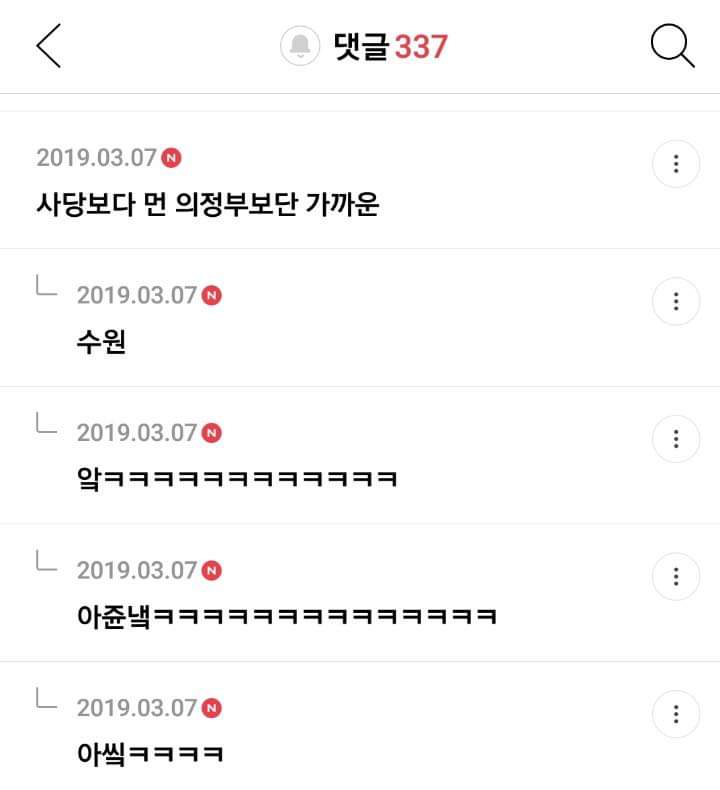Viewport: 720px width, 790px height.
Task: Tap the comment notification bell icon
Action: point(298,46)
